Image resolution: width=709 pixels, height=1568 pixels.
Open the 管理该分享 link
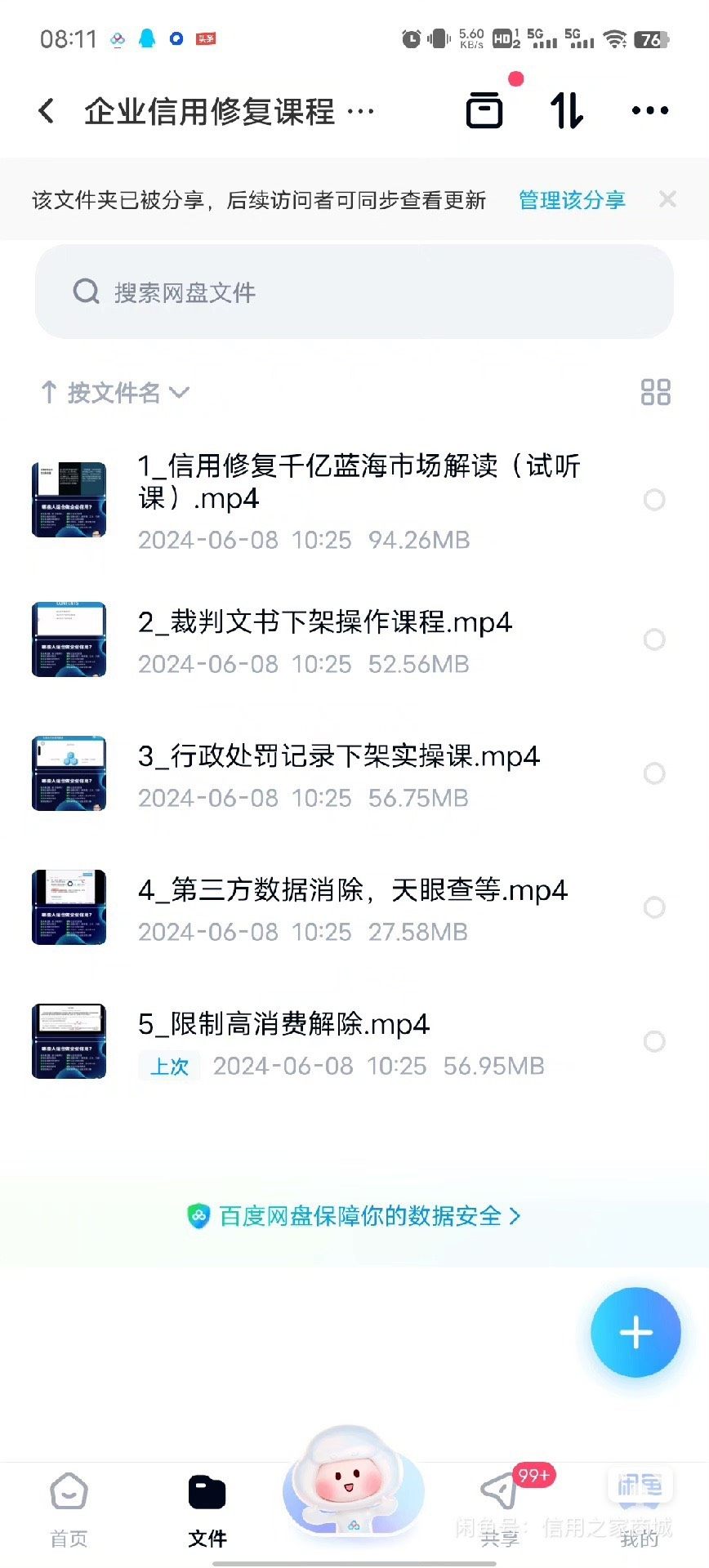572,200
